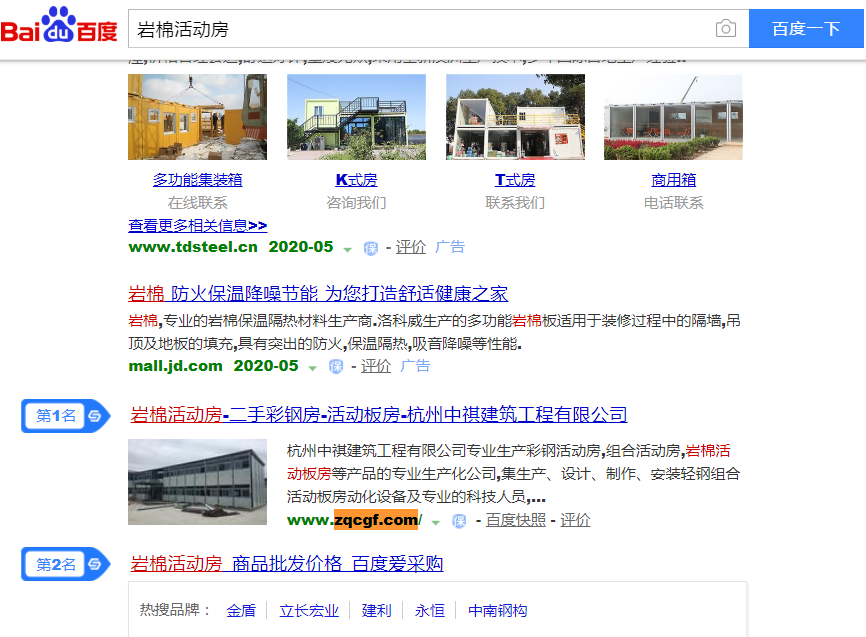Open 查看更多相关信息 link
866x637 pixels.
click(x=197, y=226)
